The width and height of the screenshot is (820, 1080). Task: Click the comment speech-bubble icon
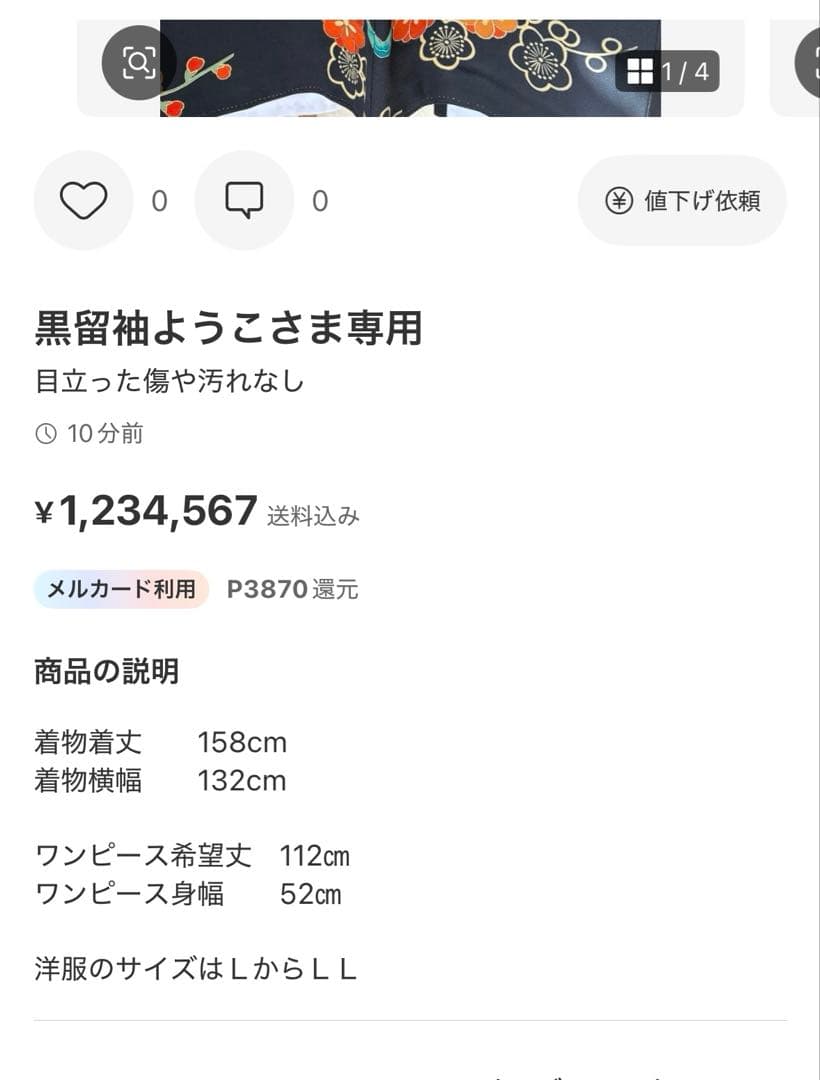coord(244,200)
